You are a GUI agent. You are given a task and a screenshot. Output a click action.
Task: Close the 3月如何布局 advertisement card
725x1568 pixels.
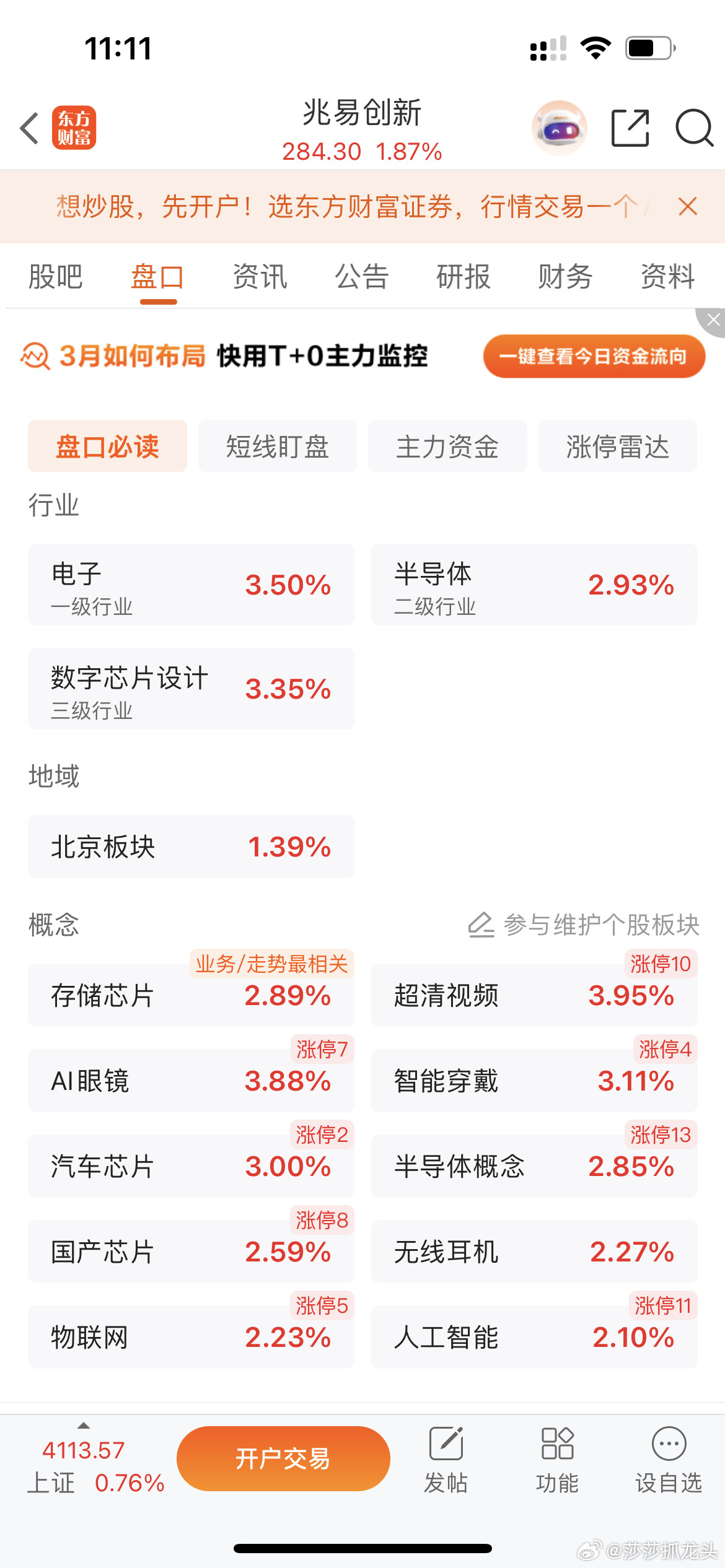714,321
